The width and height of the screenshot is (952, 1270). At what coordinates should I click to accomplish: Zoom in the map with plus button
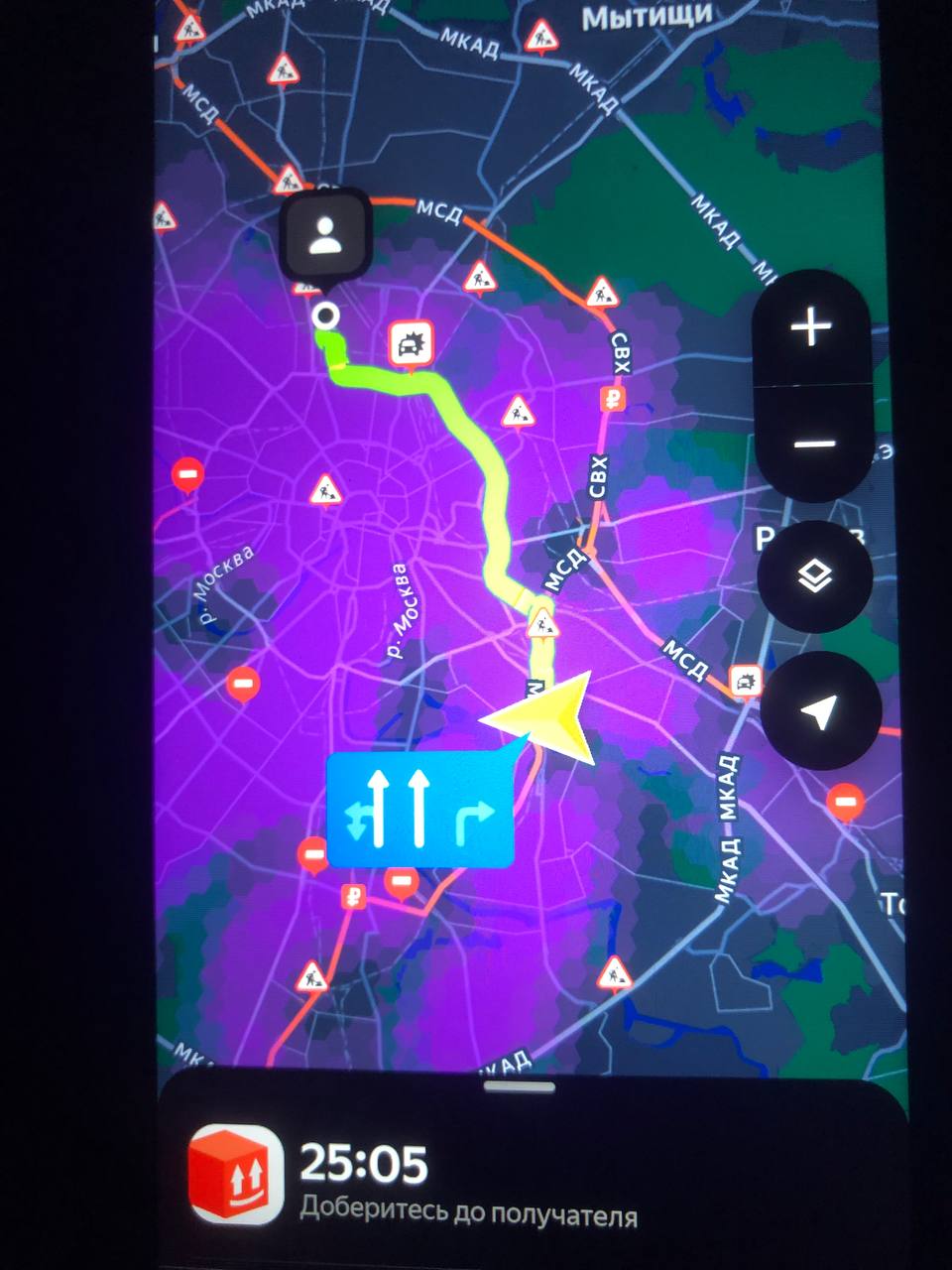click(813, 327)
